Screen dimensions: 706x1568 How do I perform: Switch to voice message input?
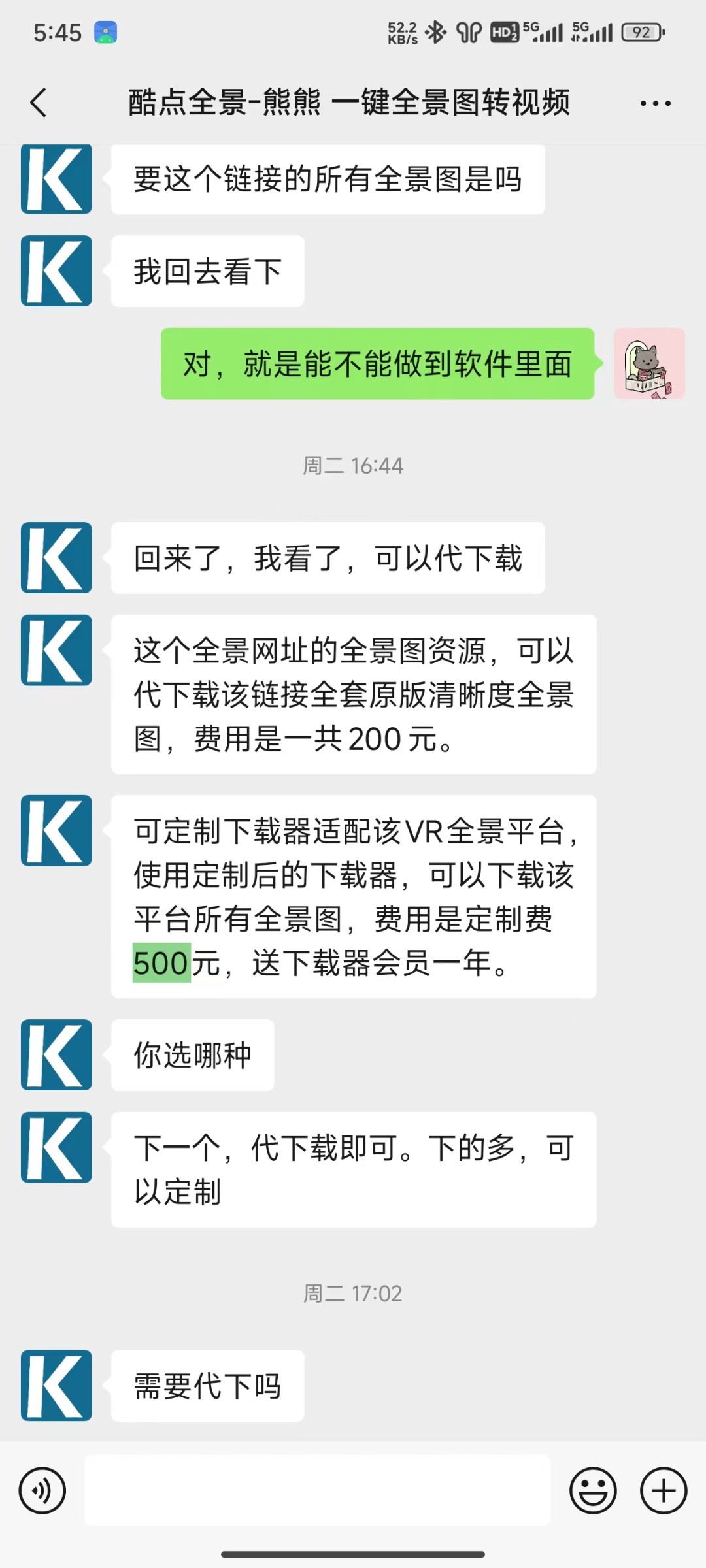(42, 1491)
